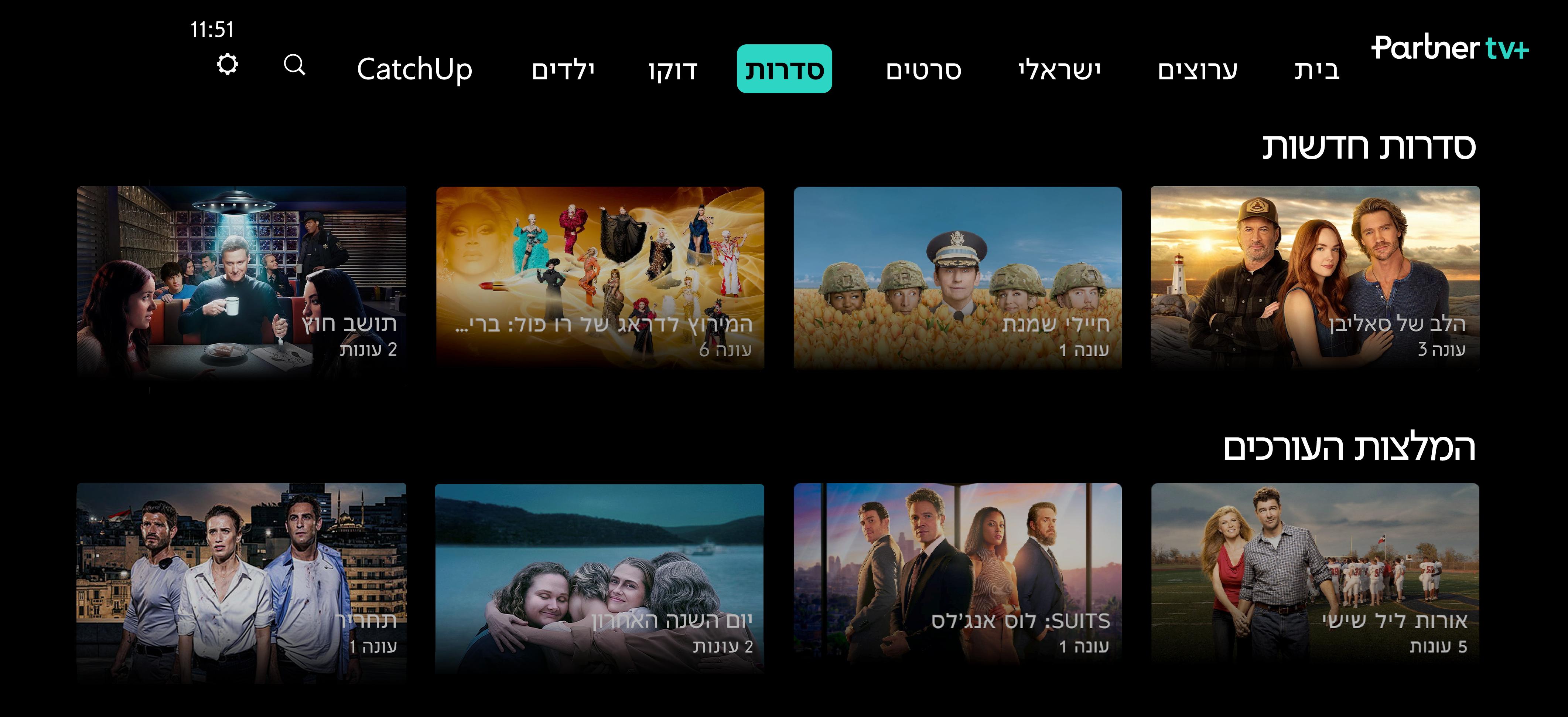Switch to the ישראלי tab
The width and height of the screenshot is (1568, 717).
click(1060, 69)
